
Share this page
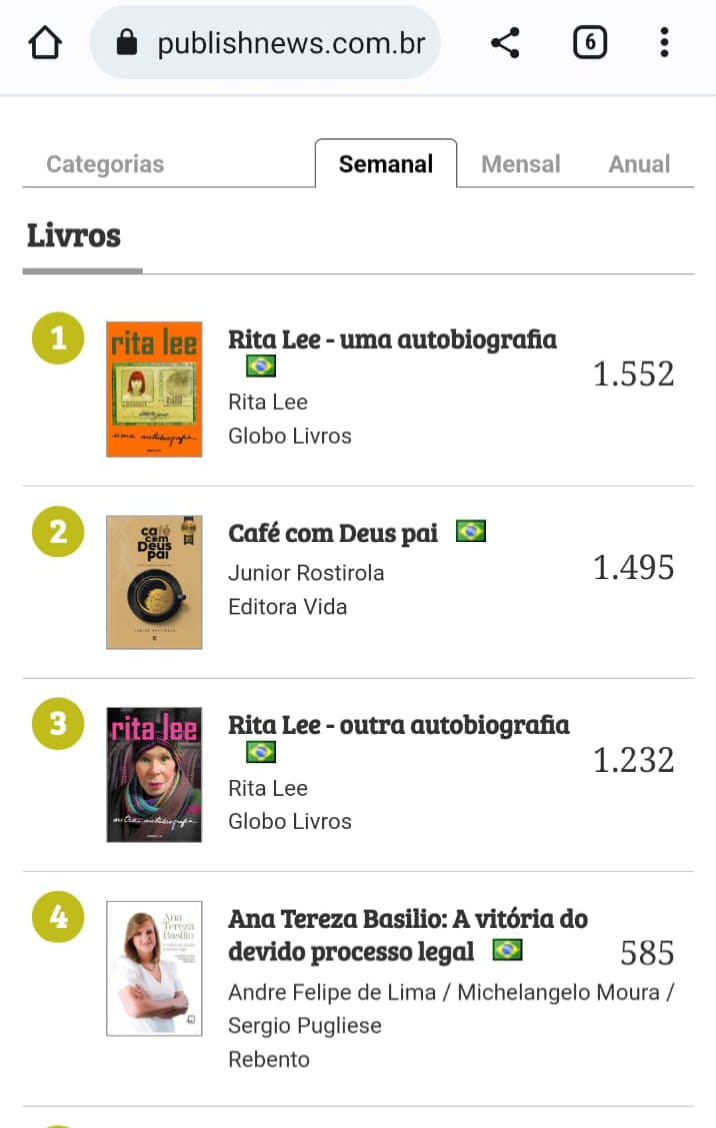click(505, 43)
